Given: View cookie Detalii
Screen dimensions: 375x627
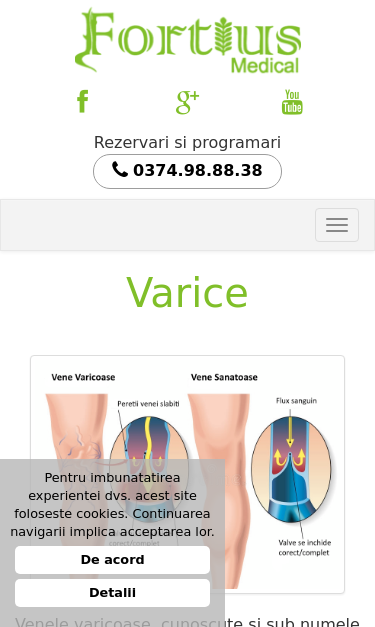Looking at the screenshot, I should [112, 593].
